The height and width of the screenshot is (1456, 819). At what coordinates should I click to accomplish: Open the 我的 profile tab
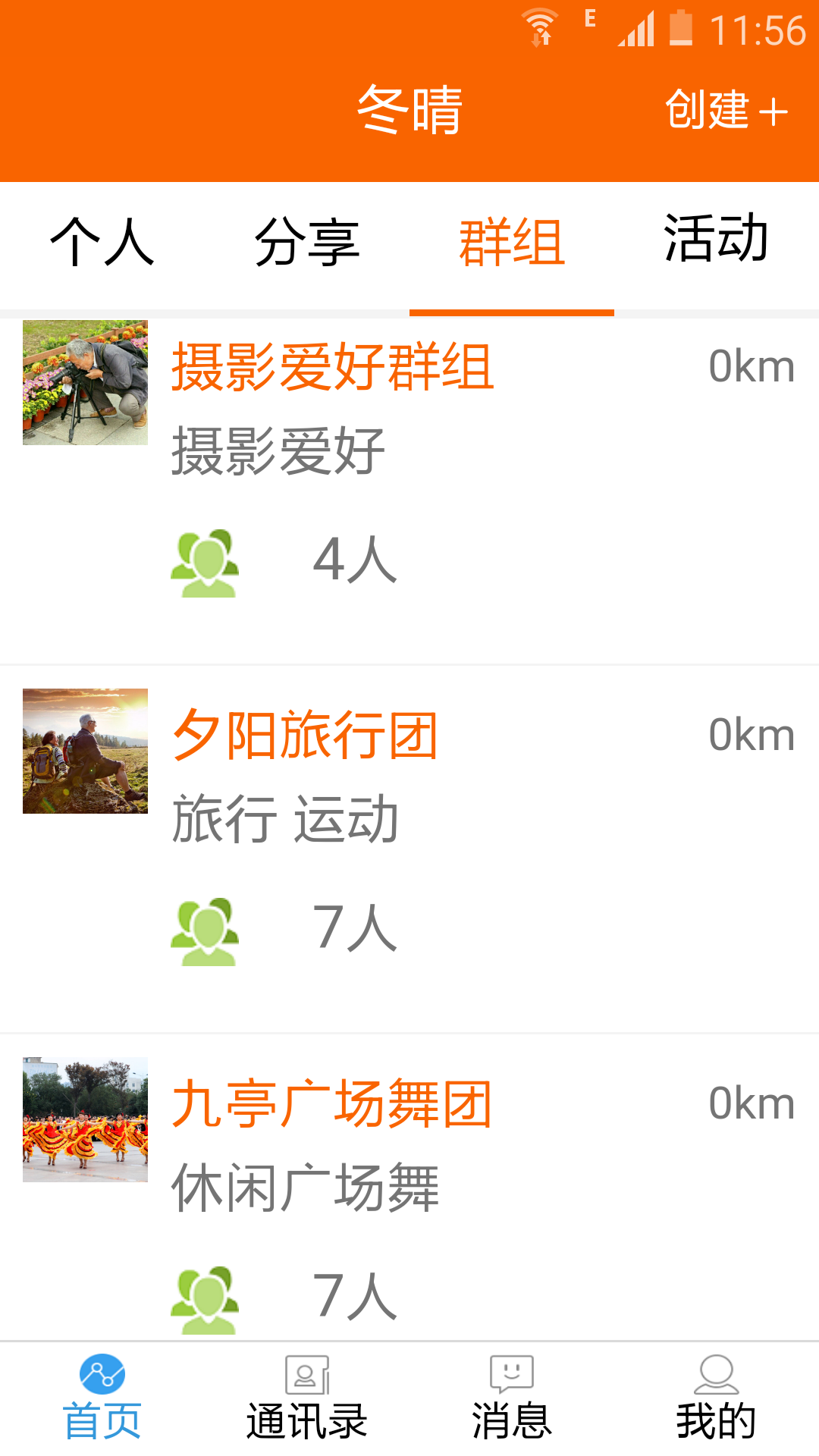[716, 1399]
